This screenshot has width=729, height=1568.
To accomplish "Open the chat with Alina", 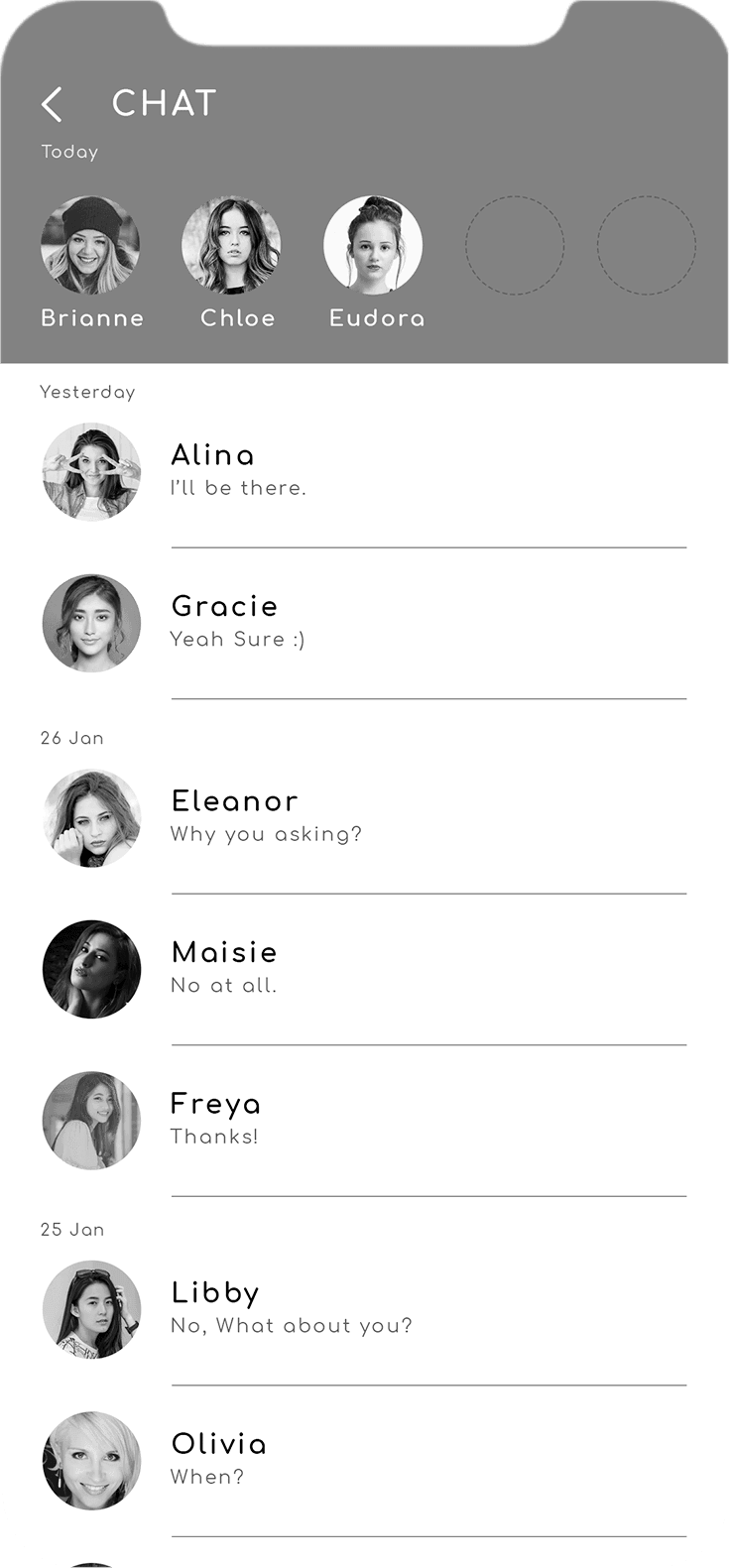I will coord(364,472).
